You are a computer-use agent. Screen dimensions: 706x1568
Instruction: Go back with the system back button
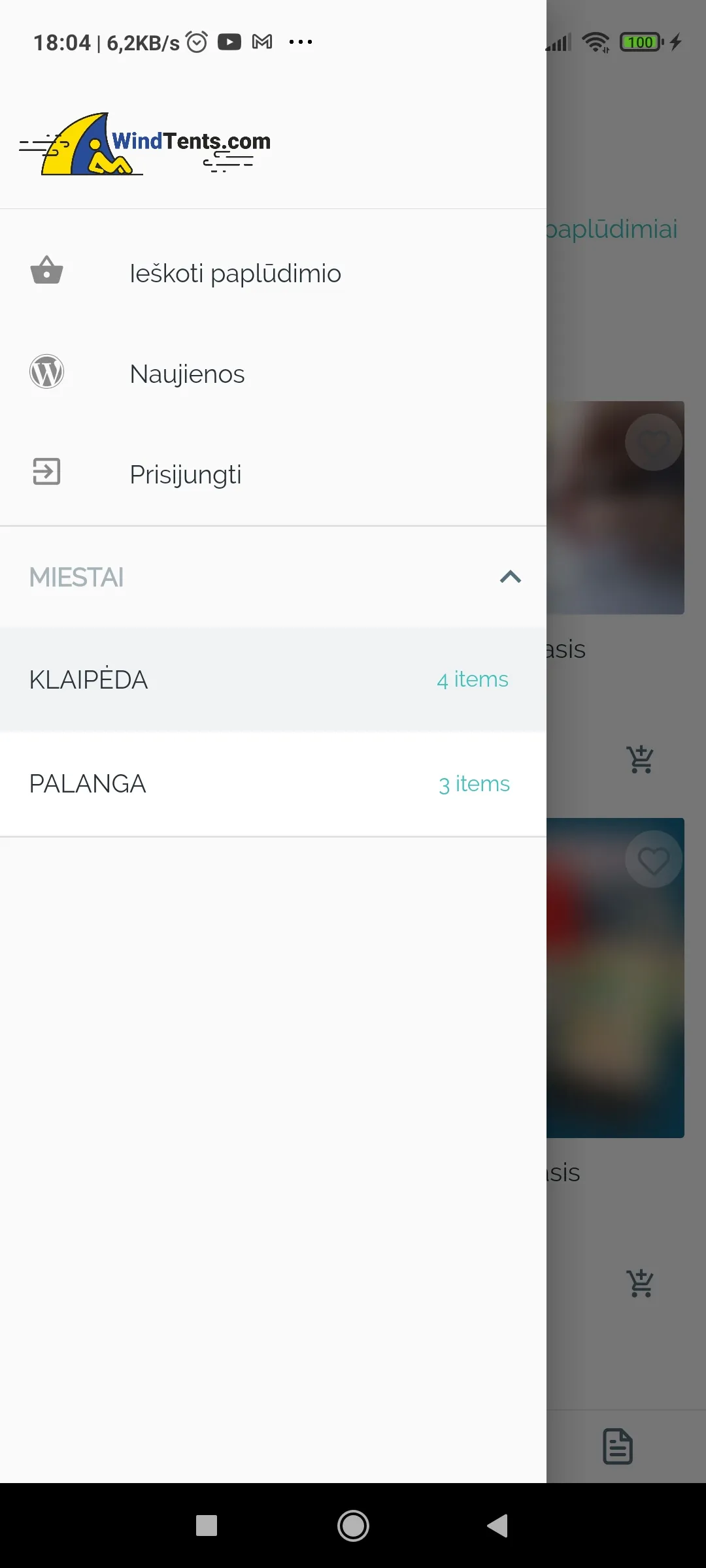tap(498, 1526)
